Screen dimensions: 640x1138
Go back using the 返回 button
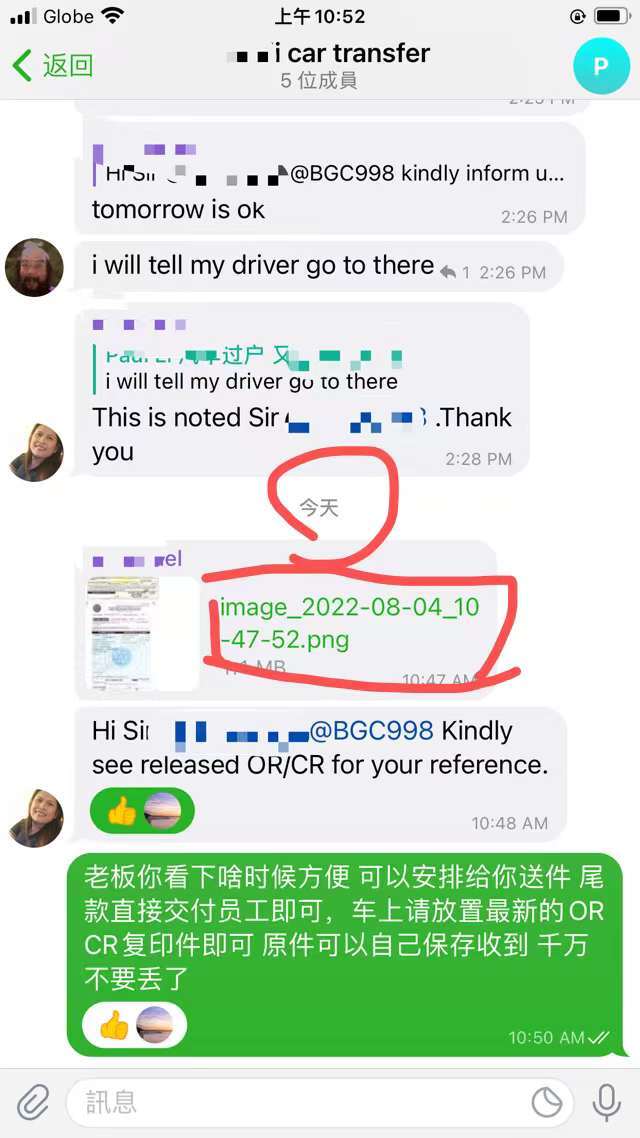click(x=52, y=66)
